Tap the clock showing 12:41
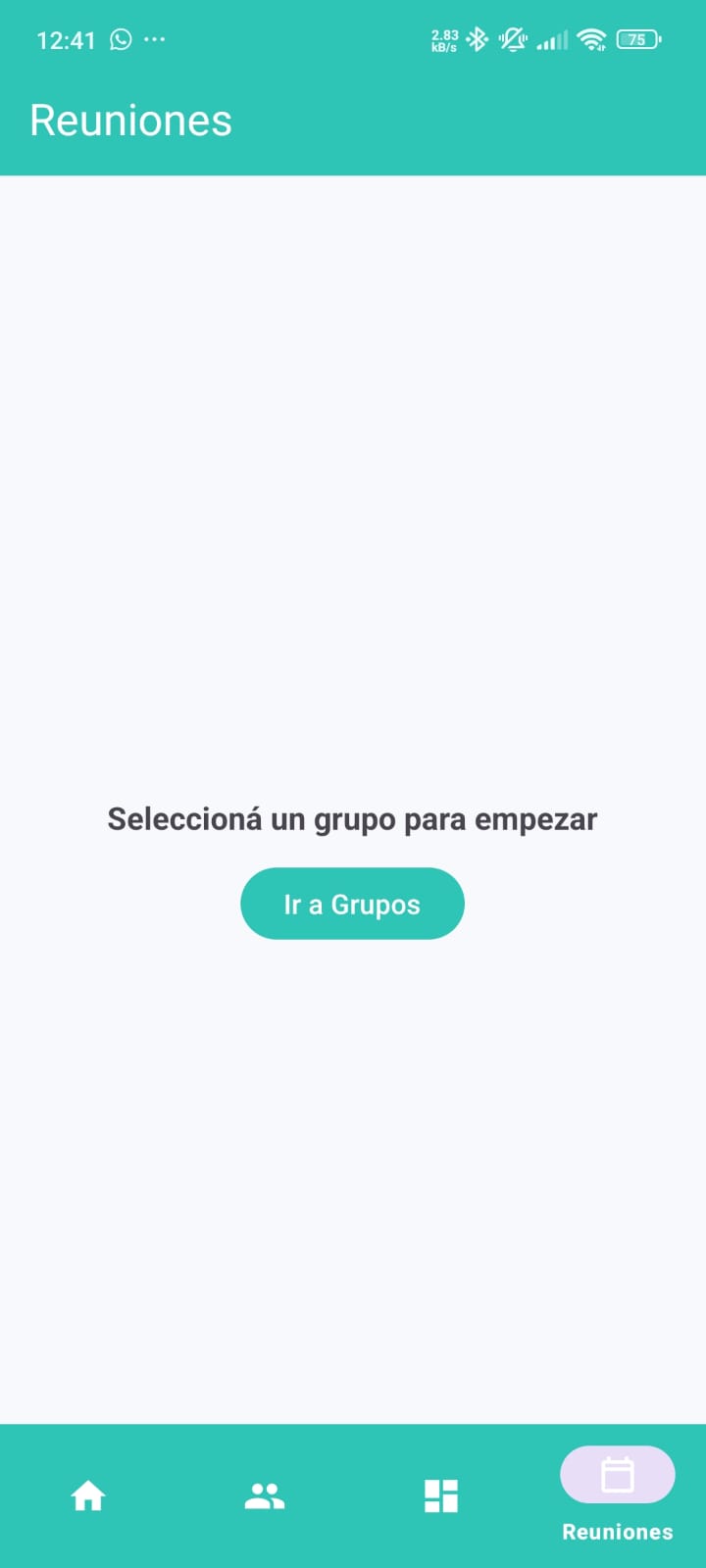This screenshot has width=706, height=1568. (66, 39)
